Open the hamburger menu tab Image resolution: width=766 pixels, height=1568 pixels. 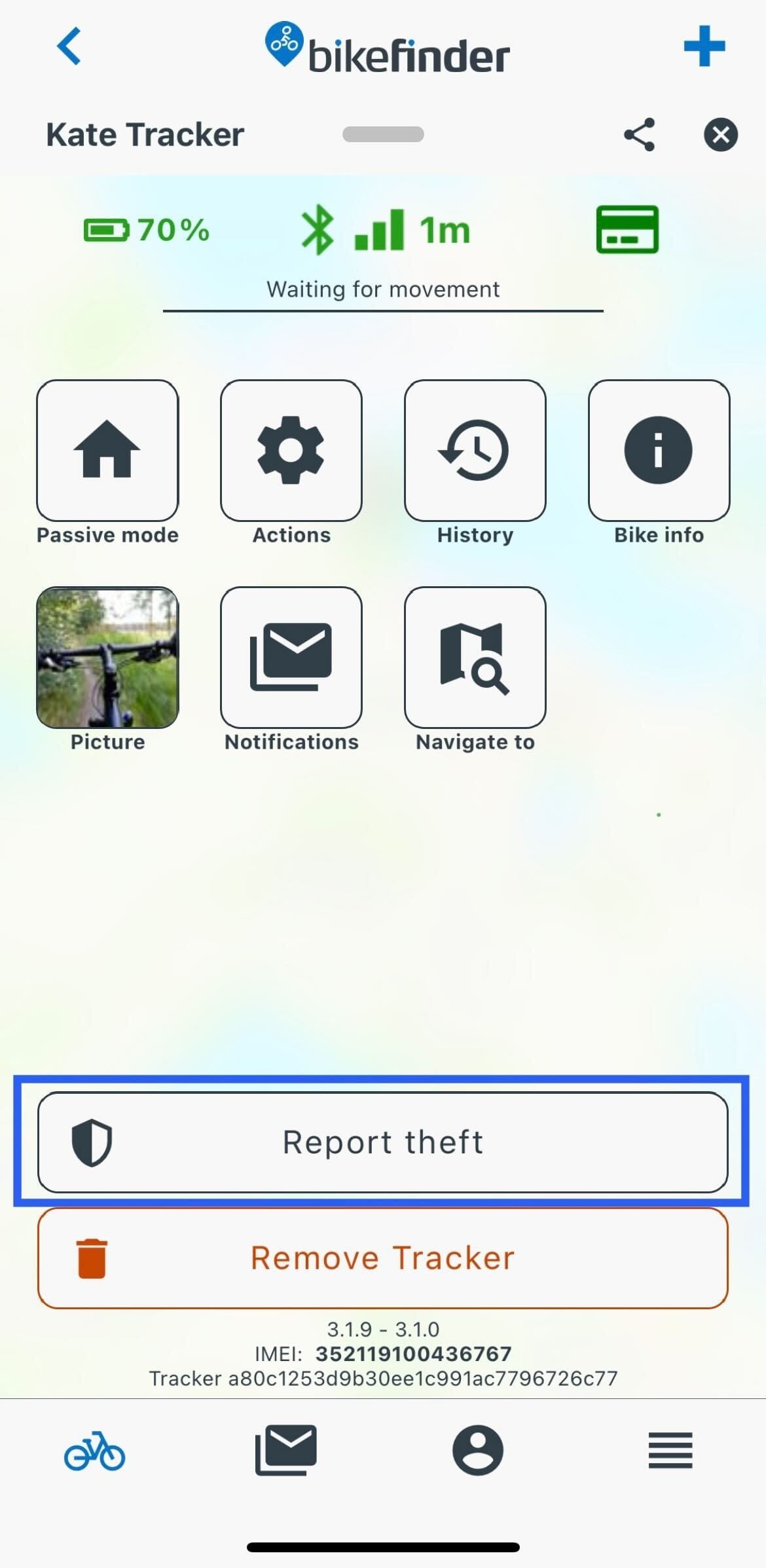click(x=670, y=1450)
